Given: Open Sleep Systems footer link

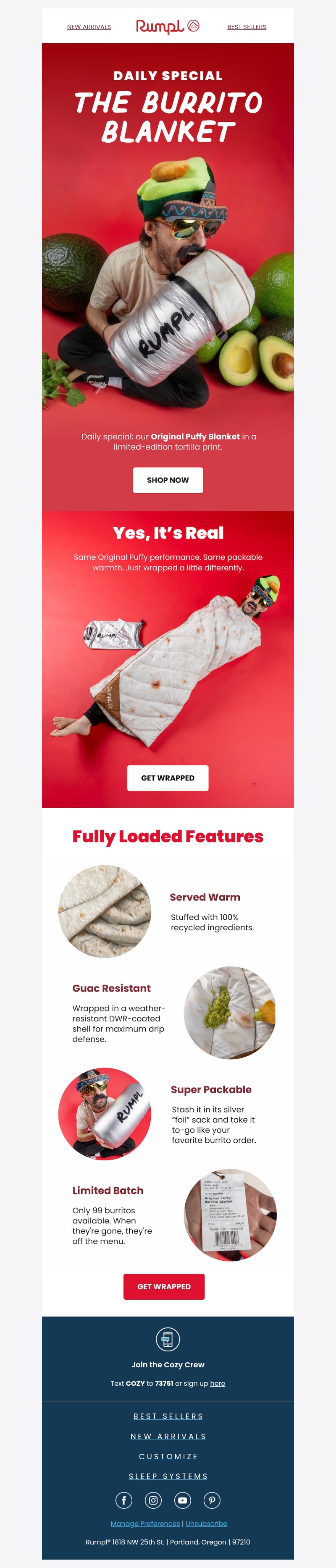Looking at the screenshot, I should (168, 1476).
